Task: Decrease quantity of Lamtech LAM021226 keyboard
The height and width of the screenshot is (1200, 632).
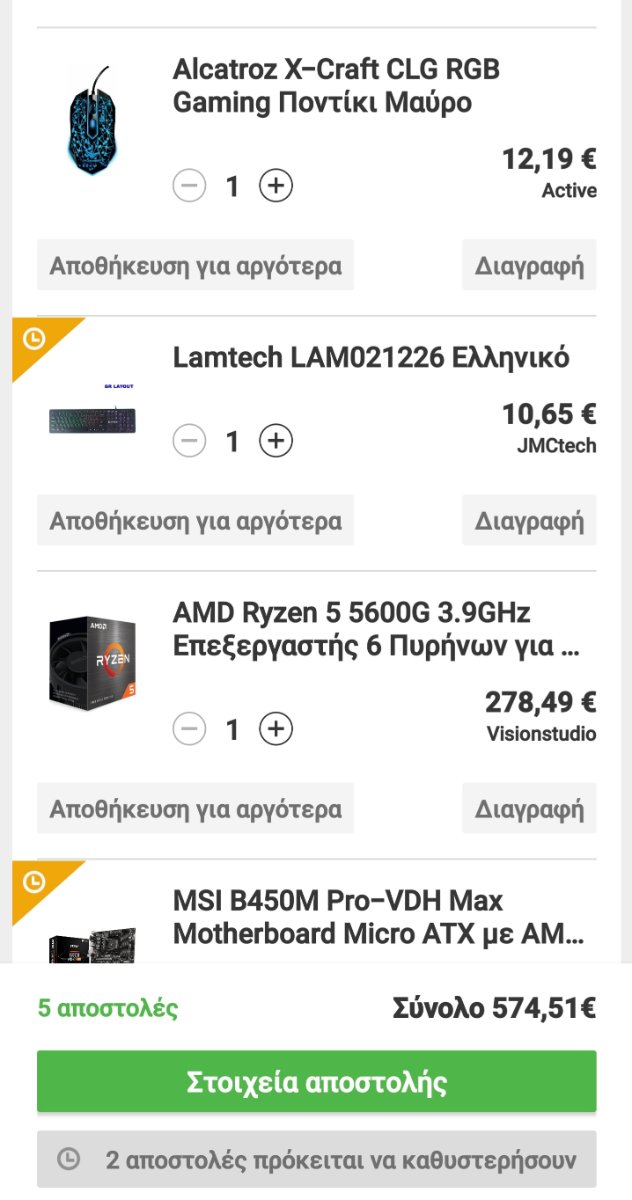Action: point(189,441)
